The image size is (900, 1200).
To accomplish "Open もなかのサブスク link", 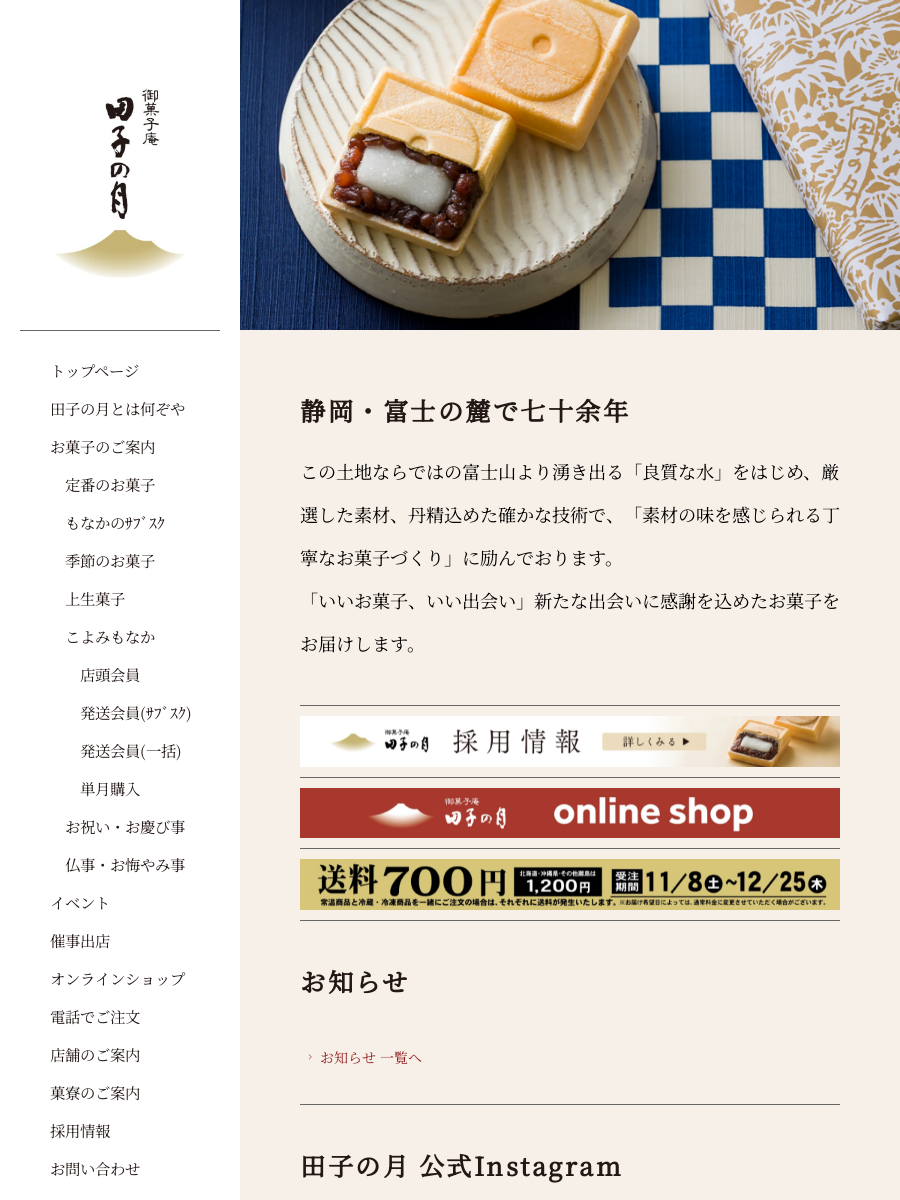I will tap(115, 523).
